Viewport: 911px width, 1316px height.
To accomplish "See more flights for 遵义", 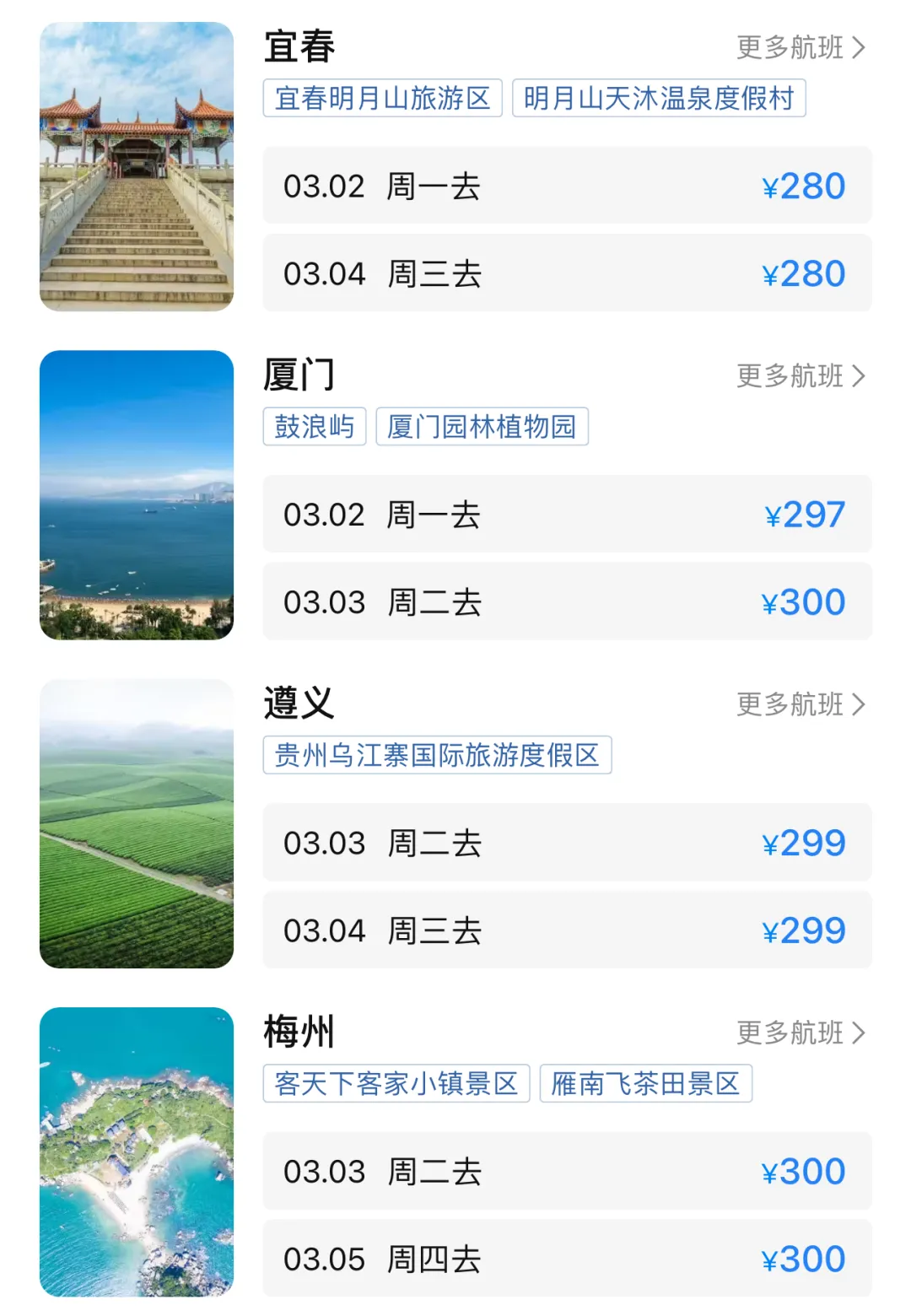I will (x=800, y=704).
